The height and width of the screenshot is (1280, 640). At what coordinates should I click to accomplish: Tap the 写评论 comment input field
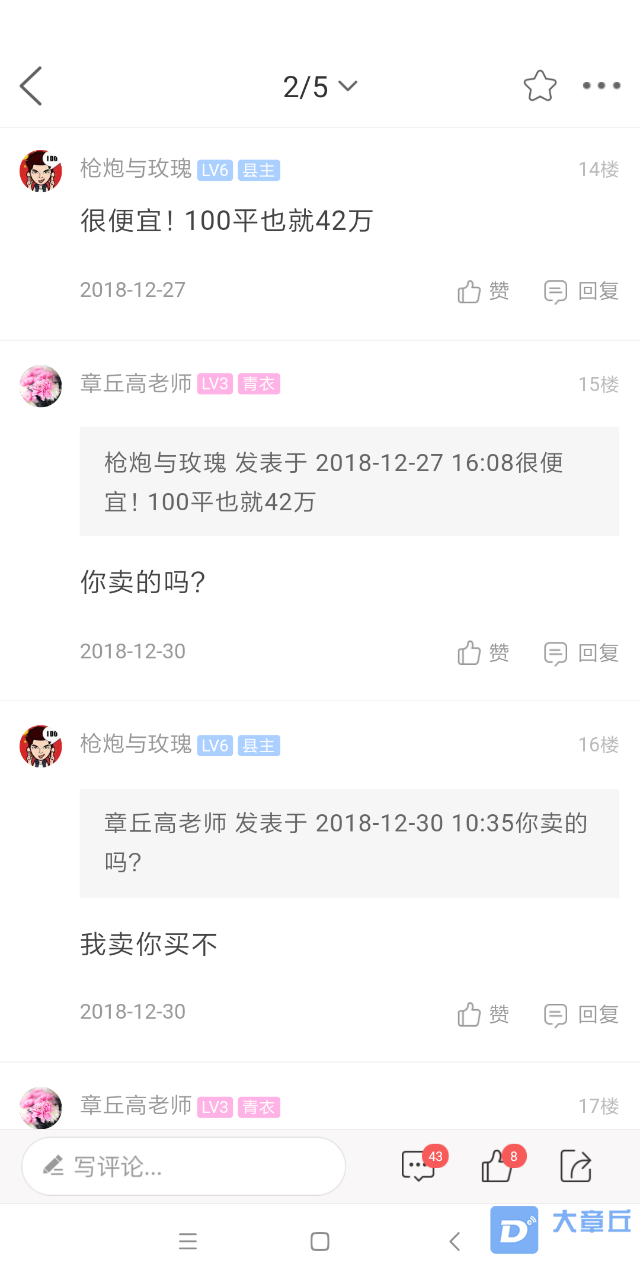coord(184,1166)
